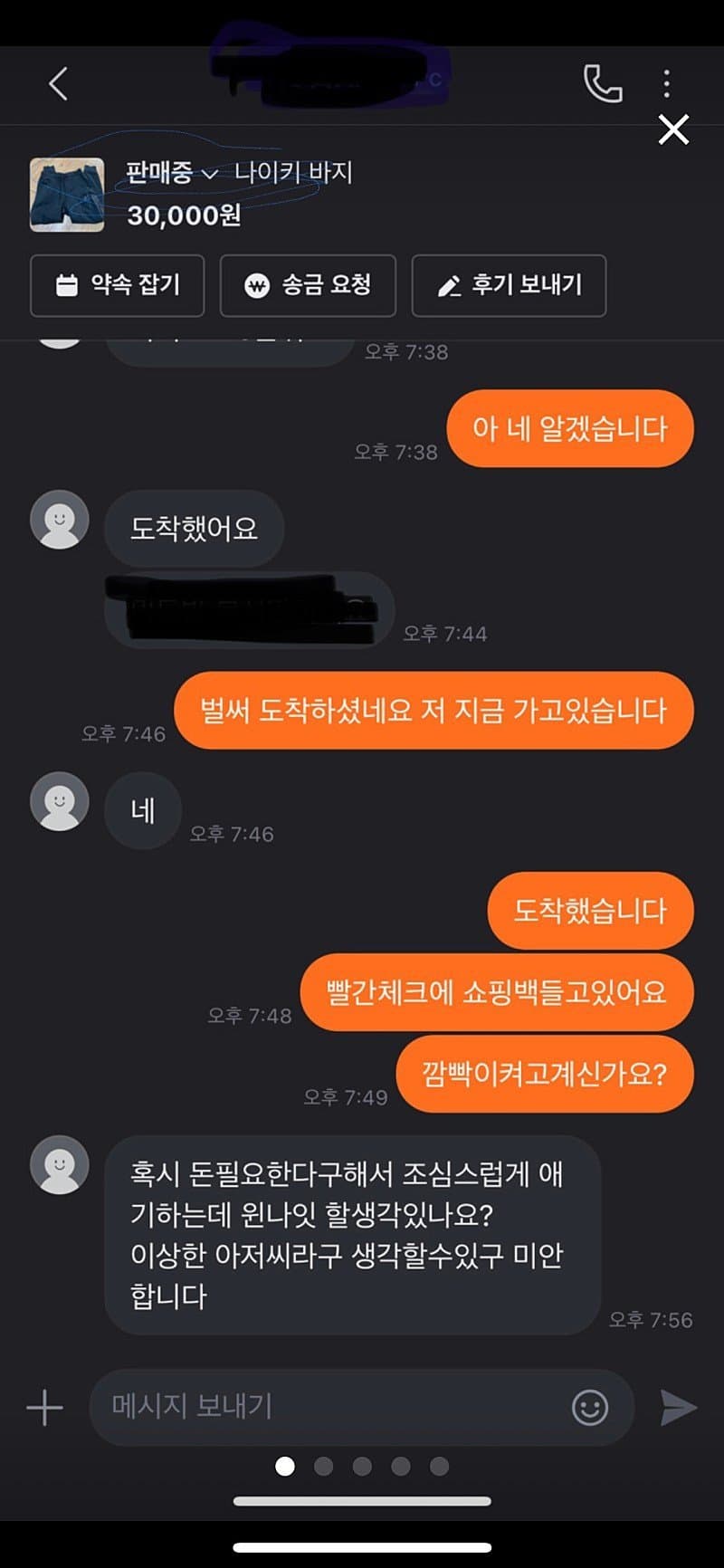Screen dimensions: 724x1568
Task: Send a review via 후기 보내기
Action: [509, 286]
